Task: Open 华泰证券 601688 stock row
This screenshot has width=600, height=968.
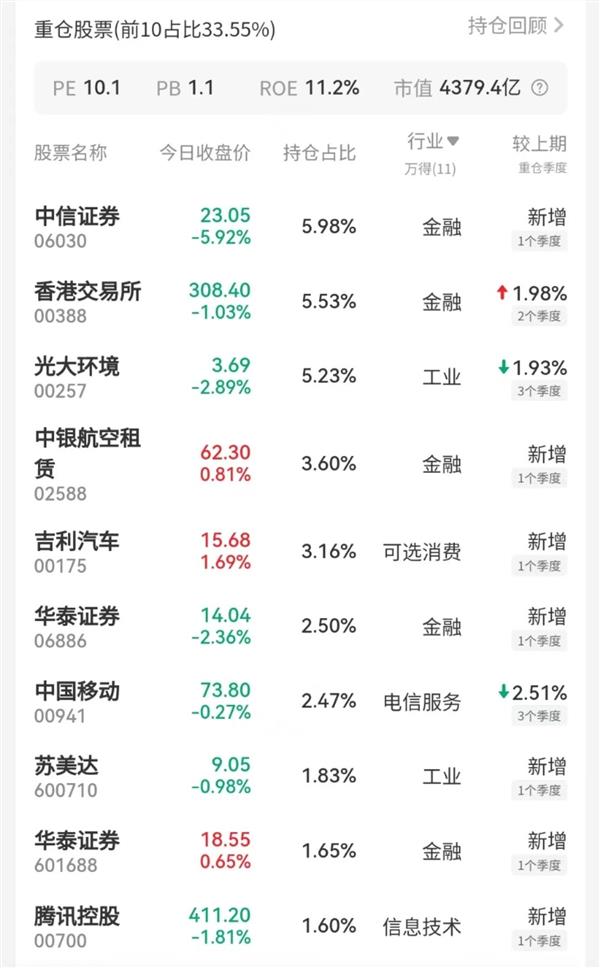Action: click(x=300, y=851)
